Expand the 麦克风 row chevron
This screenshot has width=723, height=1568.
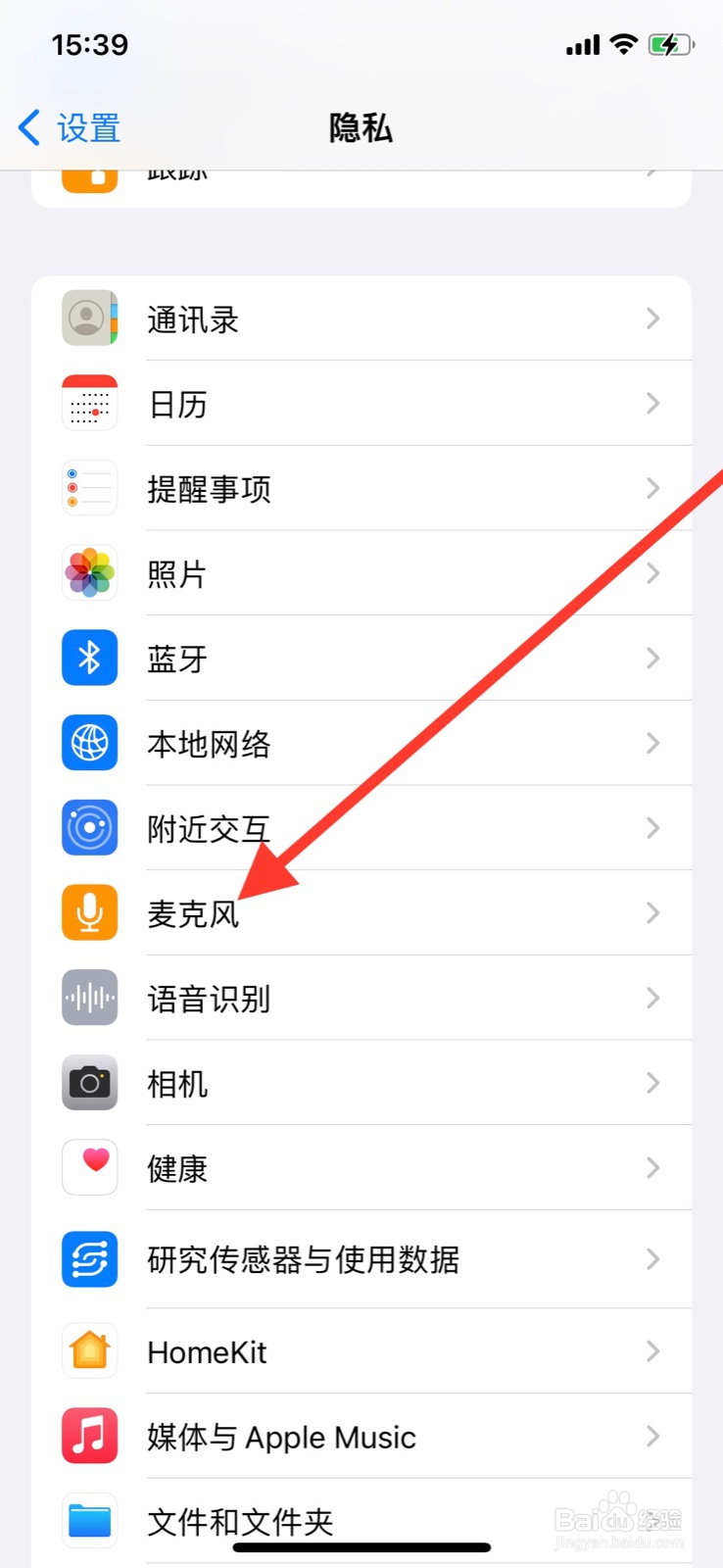pos(652,912)
